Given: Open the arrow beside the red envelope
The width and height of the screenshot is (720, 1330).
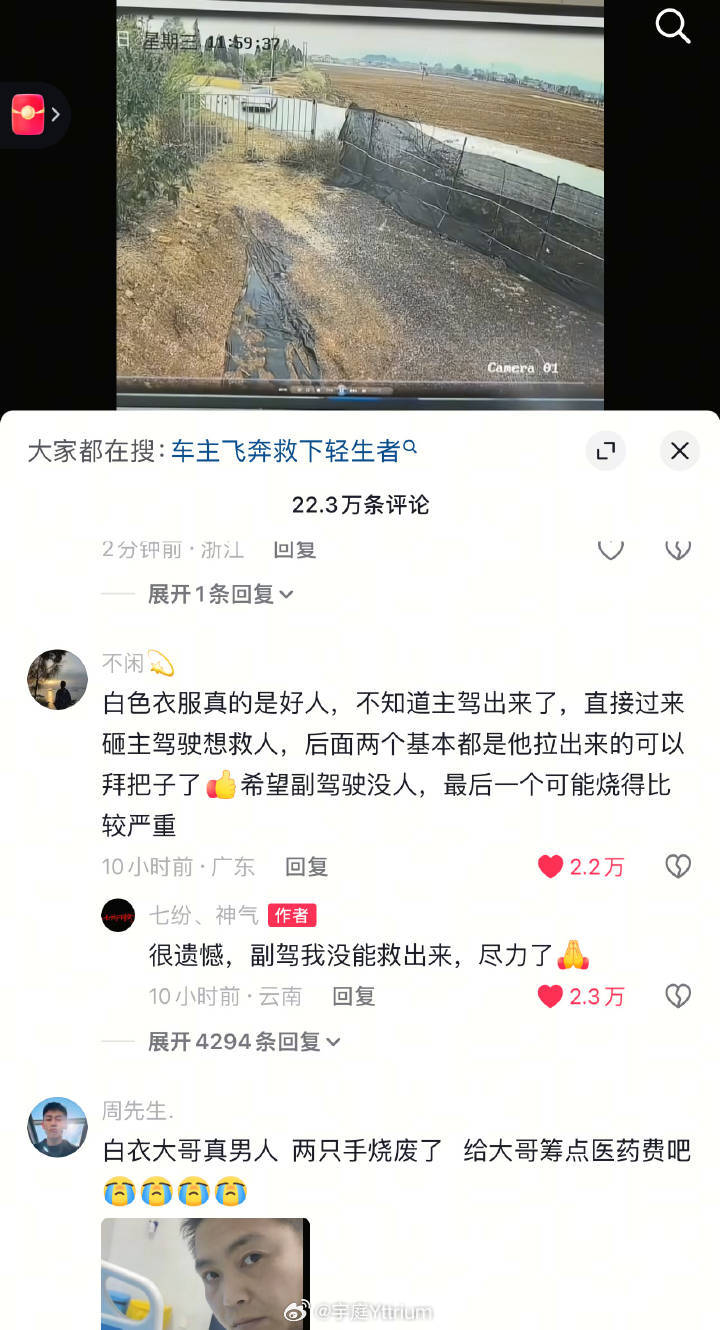Looking at the screenshot, I should pyautogui.click(x=56, y=114).
